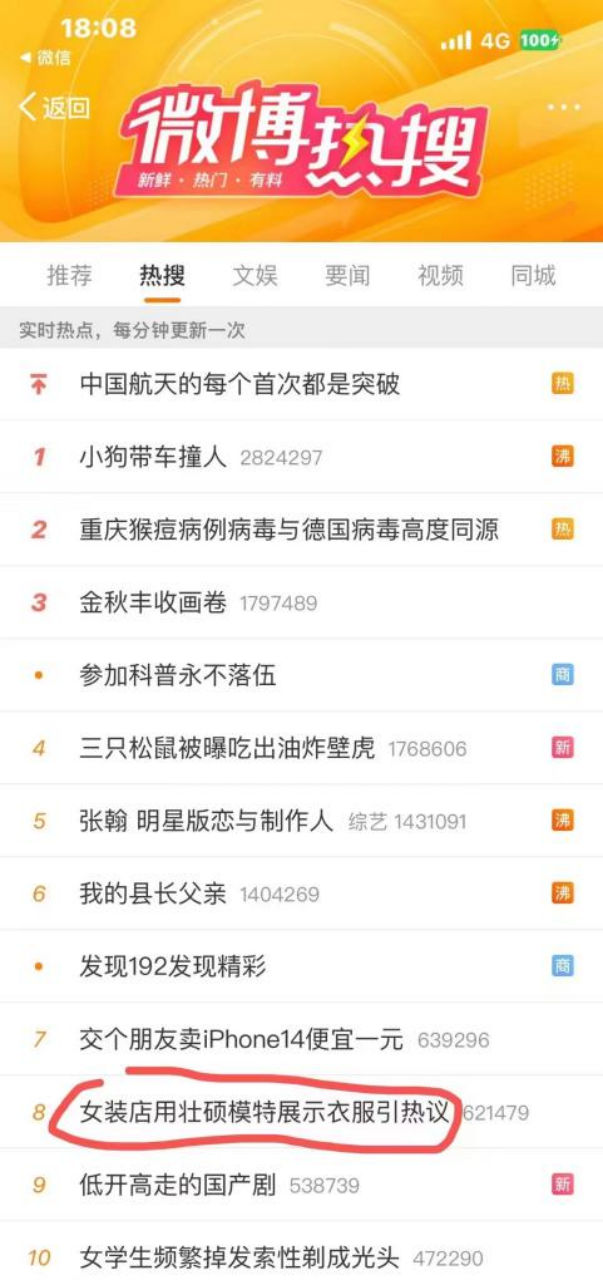Open topic 重庆猴痘病例病毒与德国病毒高度同源
The image size is (603, 1280).
301,530
